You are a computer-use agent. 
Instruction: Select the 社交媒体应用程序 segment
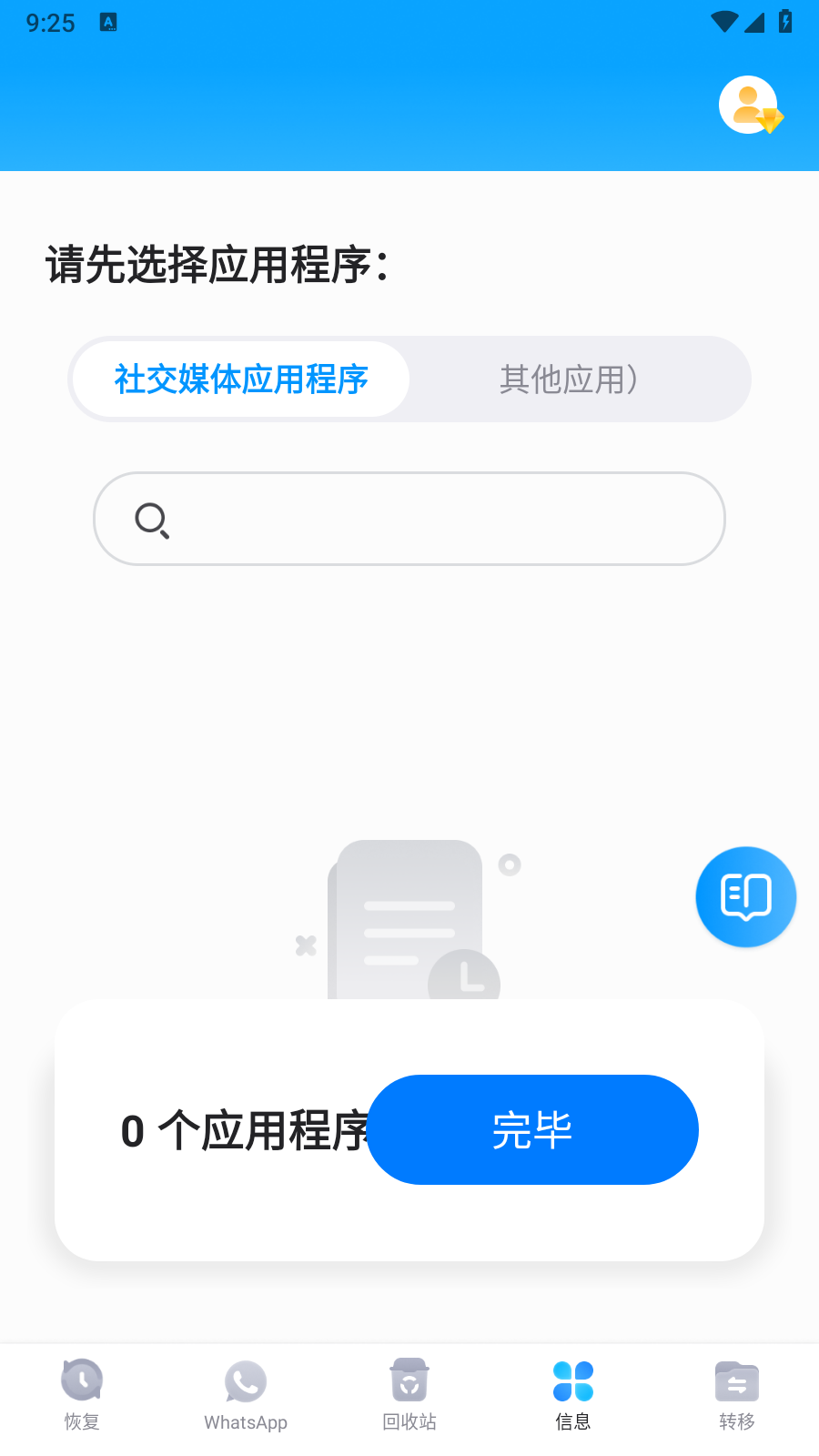[x=241, y=379]
